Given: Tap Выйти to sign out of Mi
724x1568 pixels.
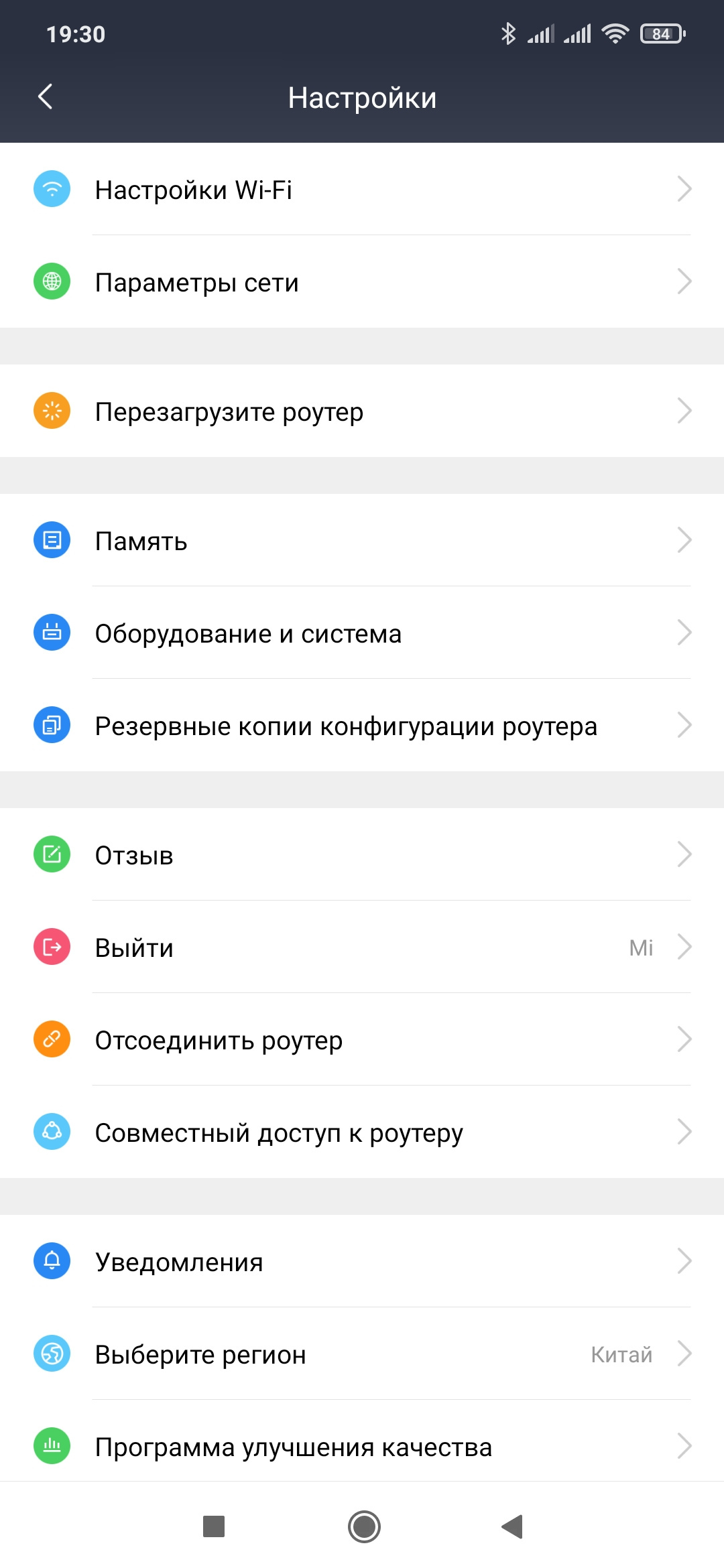Looking at the screenshot, I should coord(362,948).
